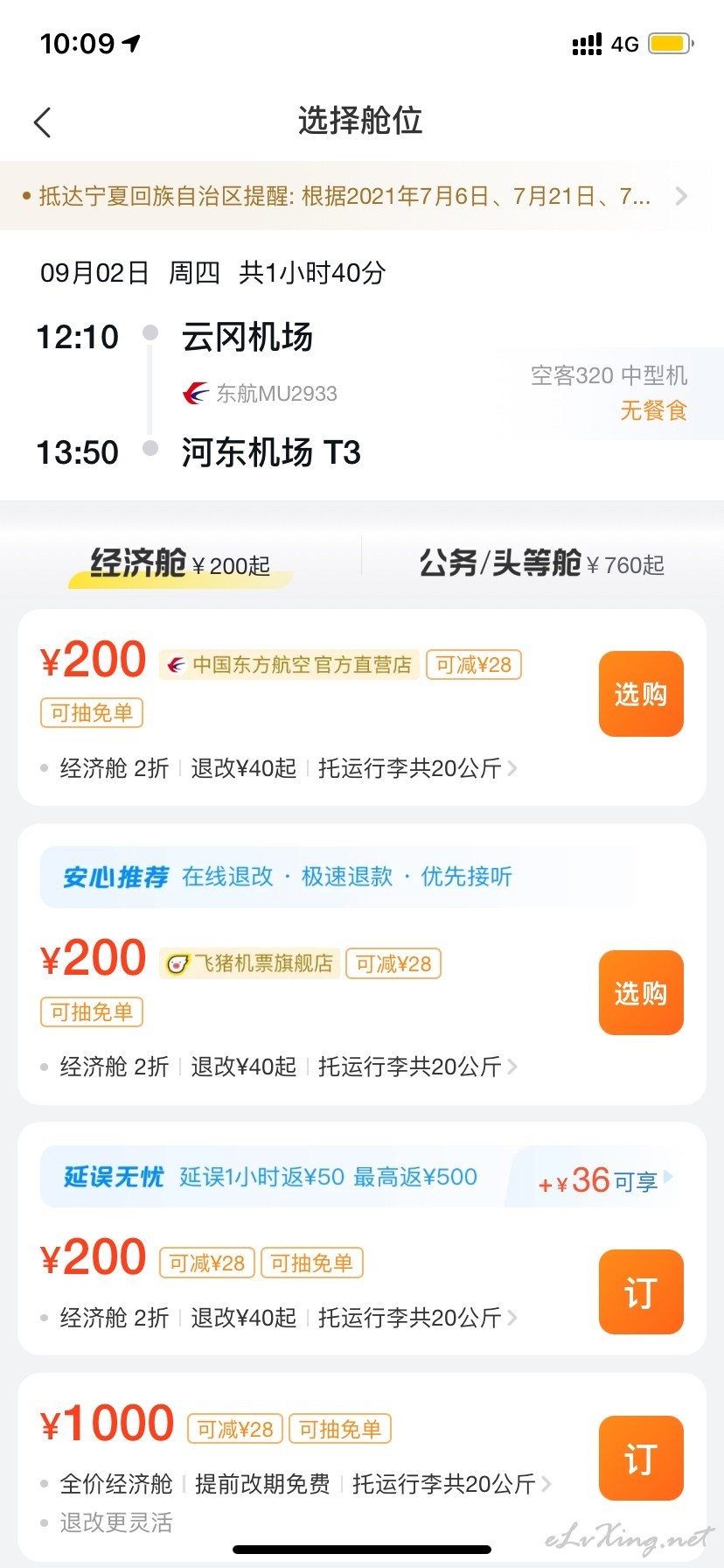Image resolution: width=724 pixels, height=1568 pixels.
Task: Open 空客320 中型机 aircraft info
Action: point(609,376)
